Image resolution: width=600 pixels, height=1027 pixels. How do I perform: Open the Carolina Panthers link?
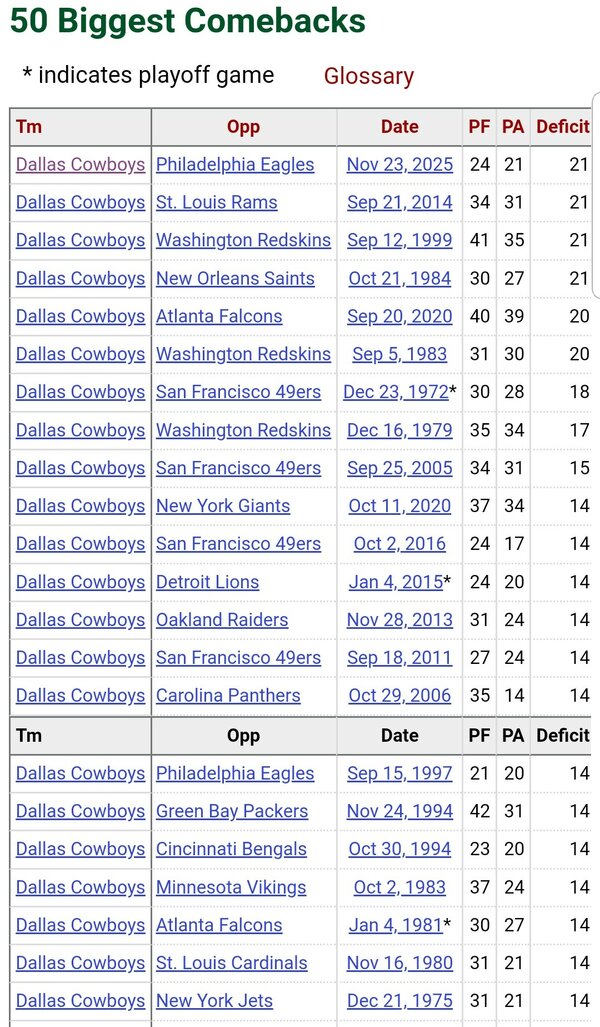[227, 697]
